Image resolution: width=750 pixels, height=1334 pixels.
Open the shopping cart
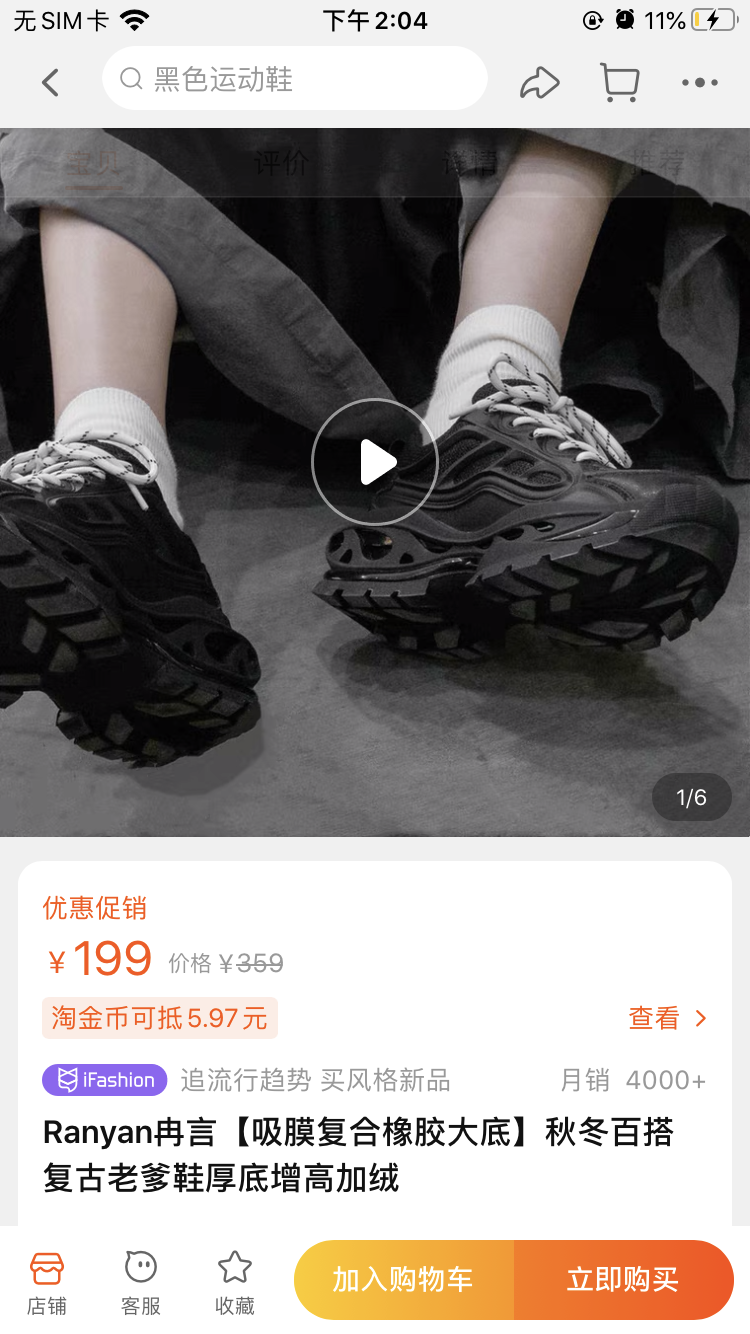click(619, 82)
